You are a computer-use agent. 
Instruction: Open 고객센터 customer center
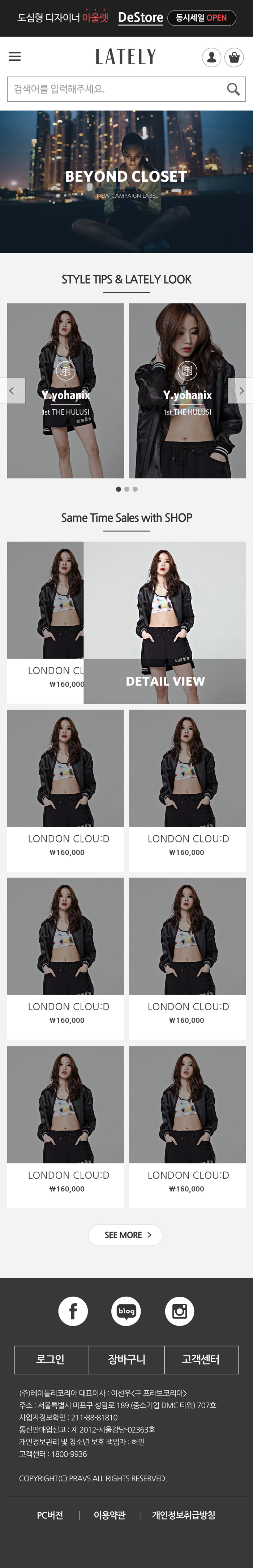pos(201,1359)
